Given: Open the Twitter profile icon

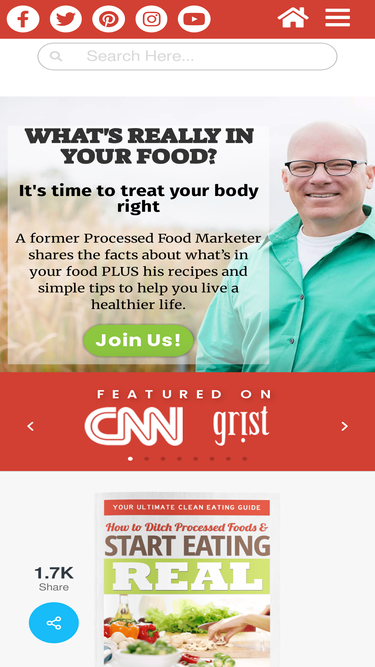Looking at the screenshot, I should 66,19.
